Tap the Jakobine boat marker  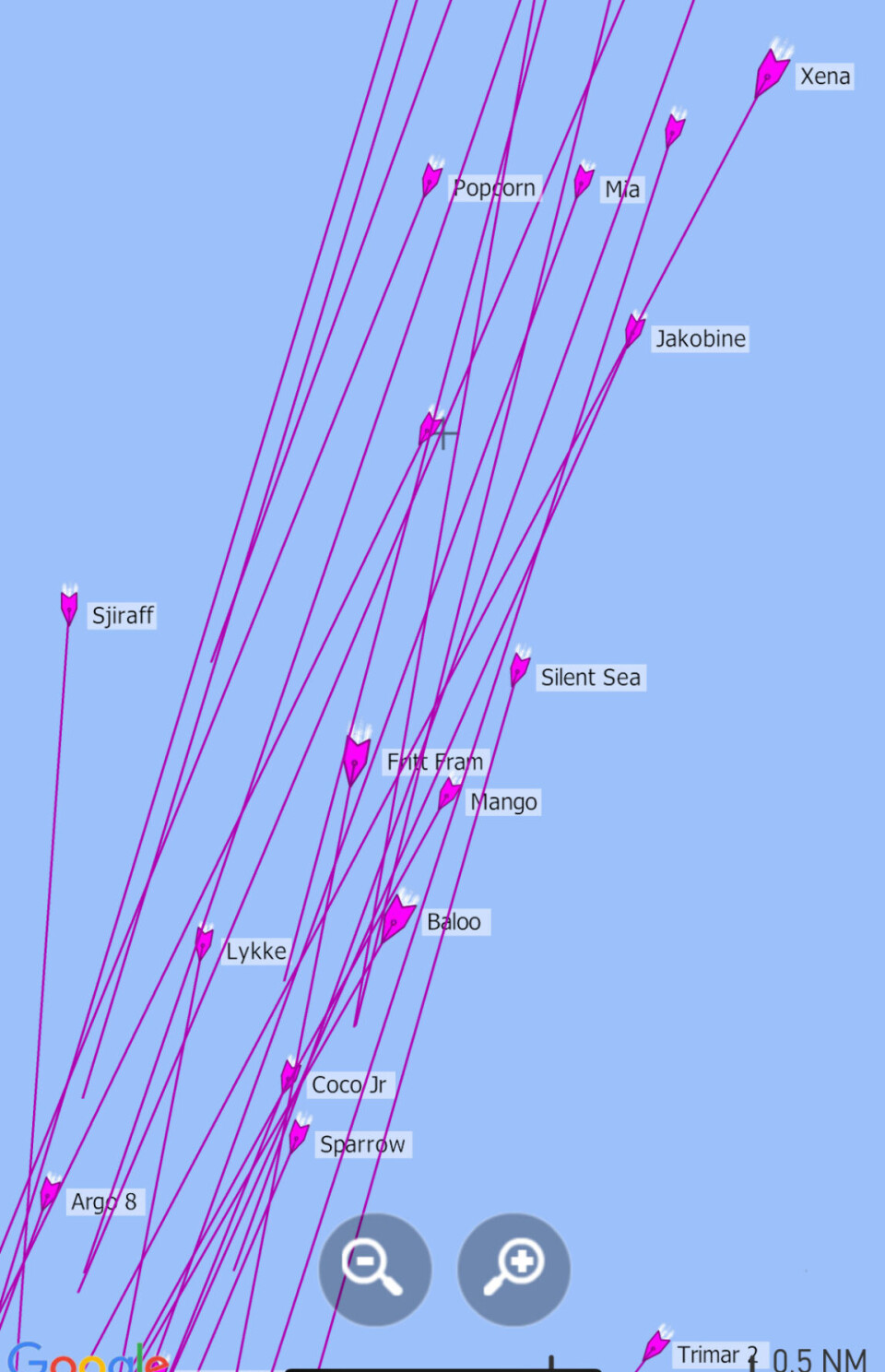(634, 329)
